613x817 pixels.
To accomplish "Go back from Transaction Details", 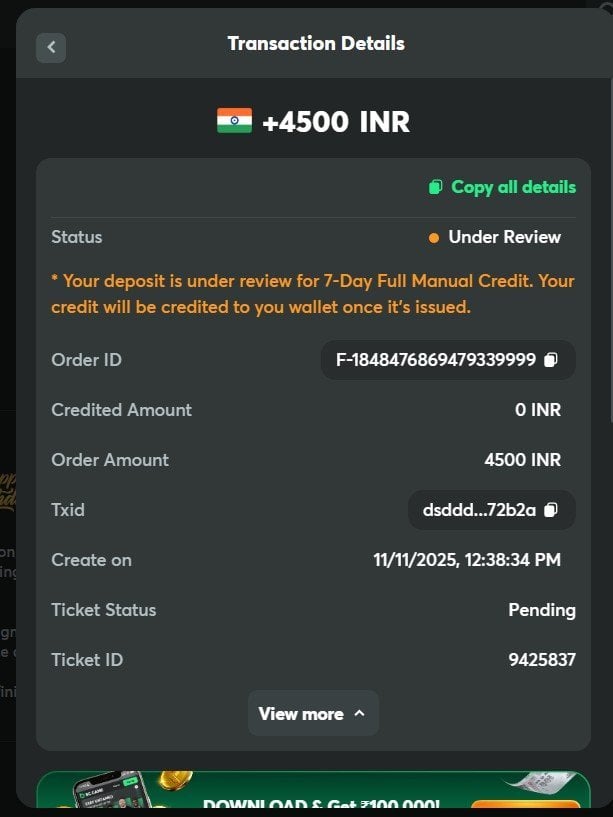I will 51,47.
